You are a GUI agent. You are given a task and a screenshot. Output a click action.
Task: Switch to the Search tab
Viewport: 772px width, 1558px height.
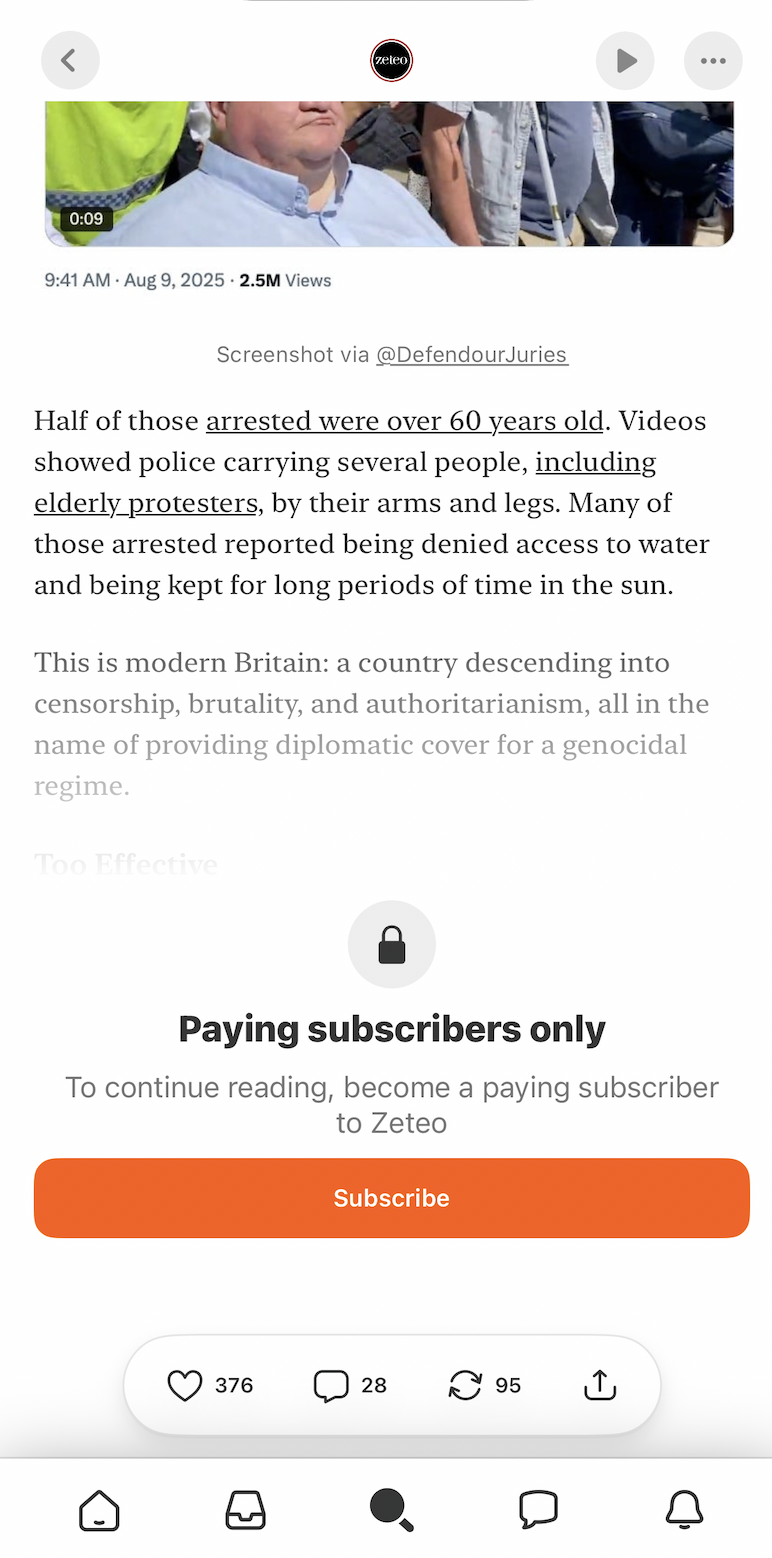[391, 1510]
